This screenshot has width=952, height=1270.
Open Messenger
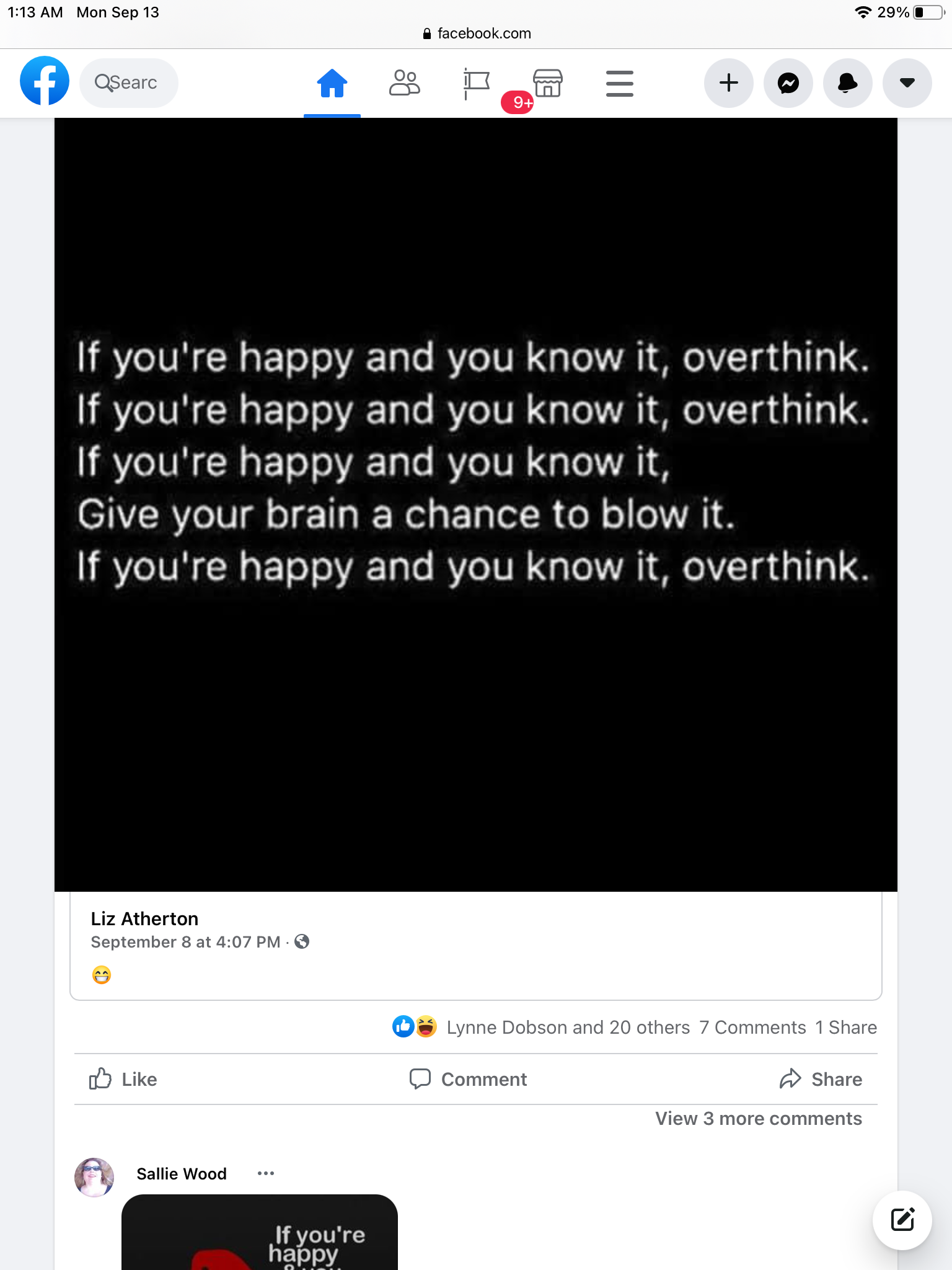pos(788,83)
